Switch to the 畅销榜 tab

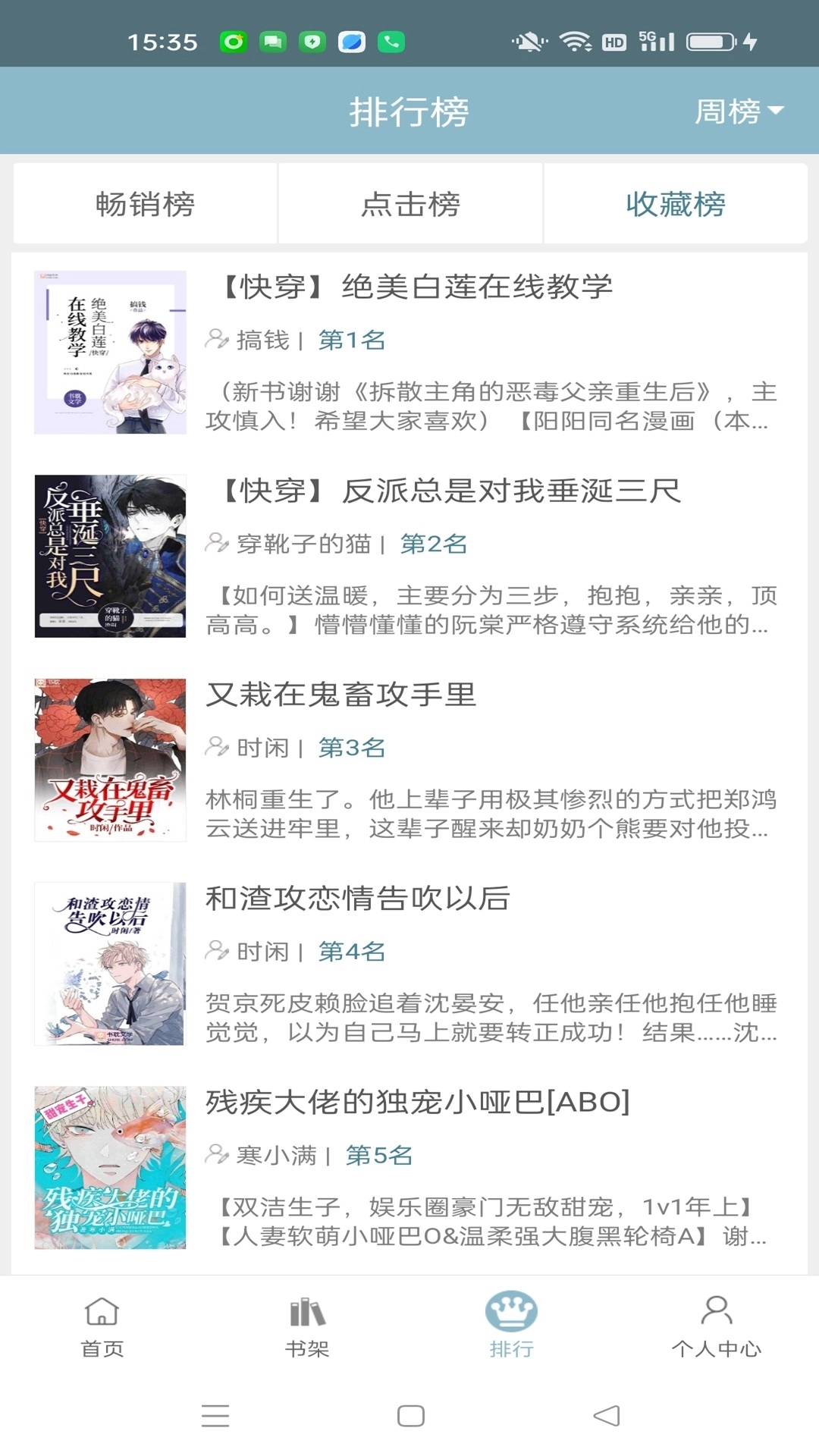point(145,204)
